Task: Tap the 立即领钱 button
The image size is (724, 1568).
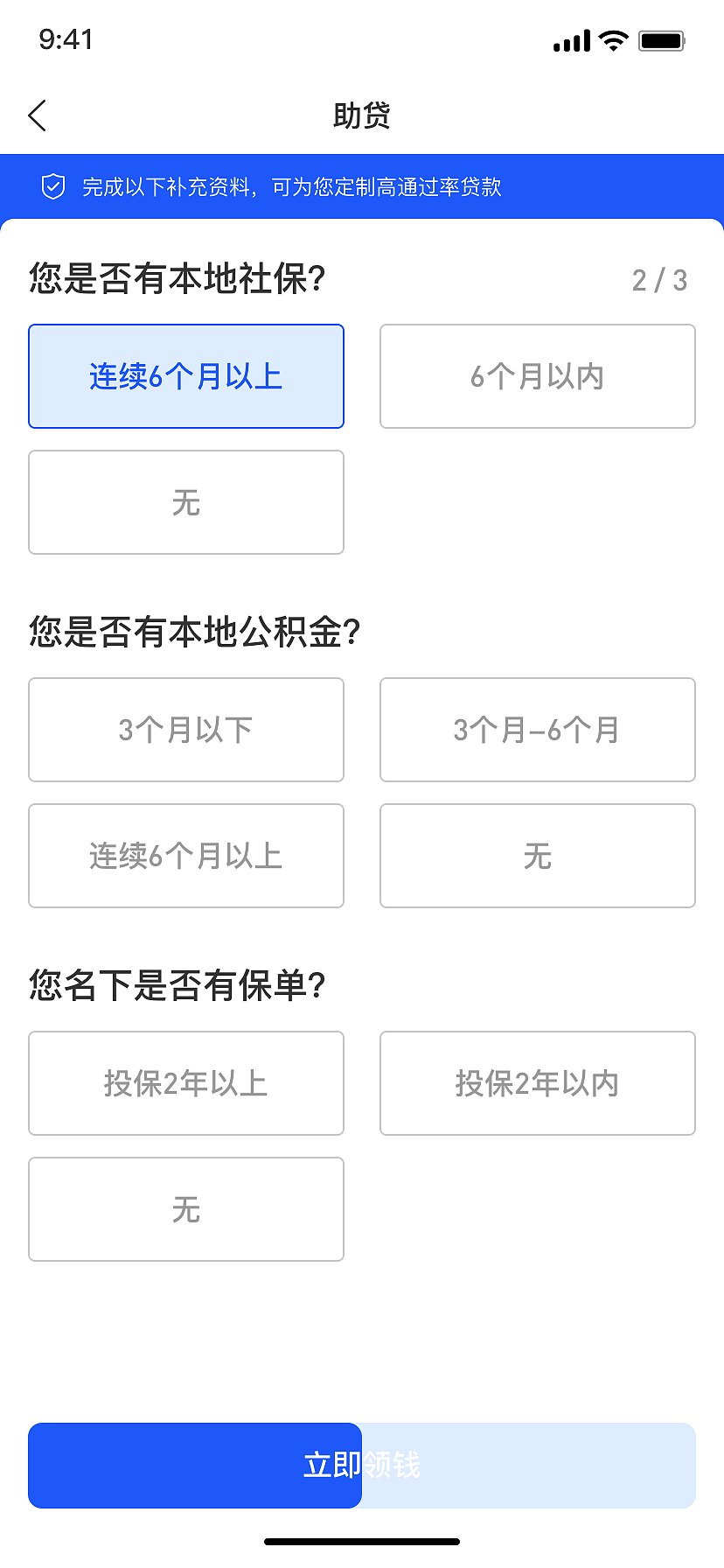Action: (x=362, y=1466)
